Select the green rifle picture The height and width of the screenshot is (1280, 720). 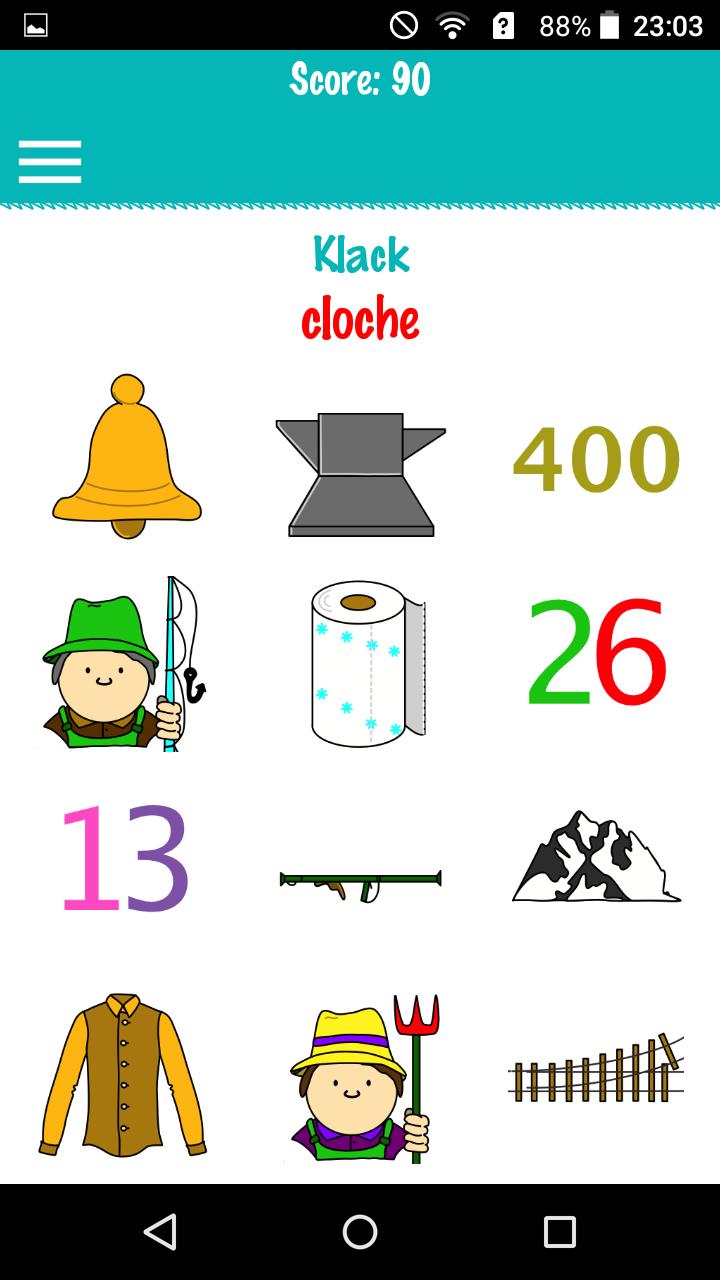[x=360, y=882]
